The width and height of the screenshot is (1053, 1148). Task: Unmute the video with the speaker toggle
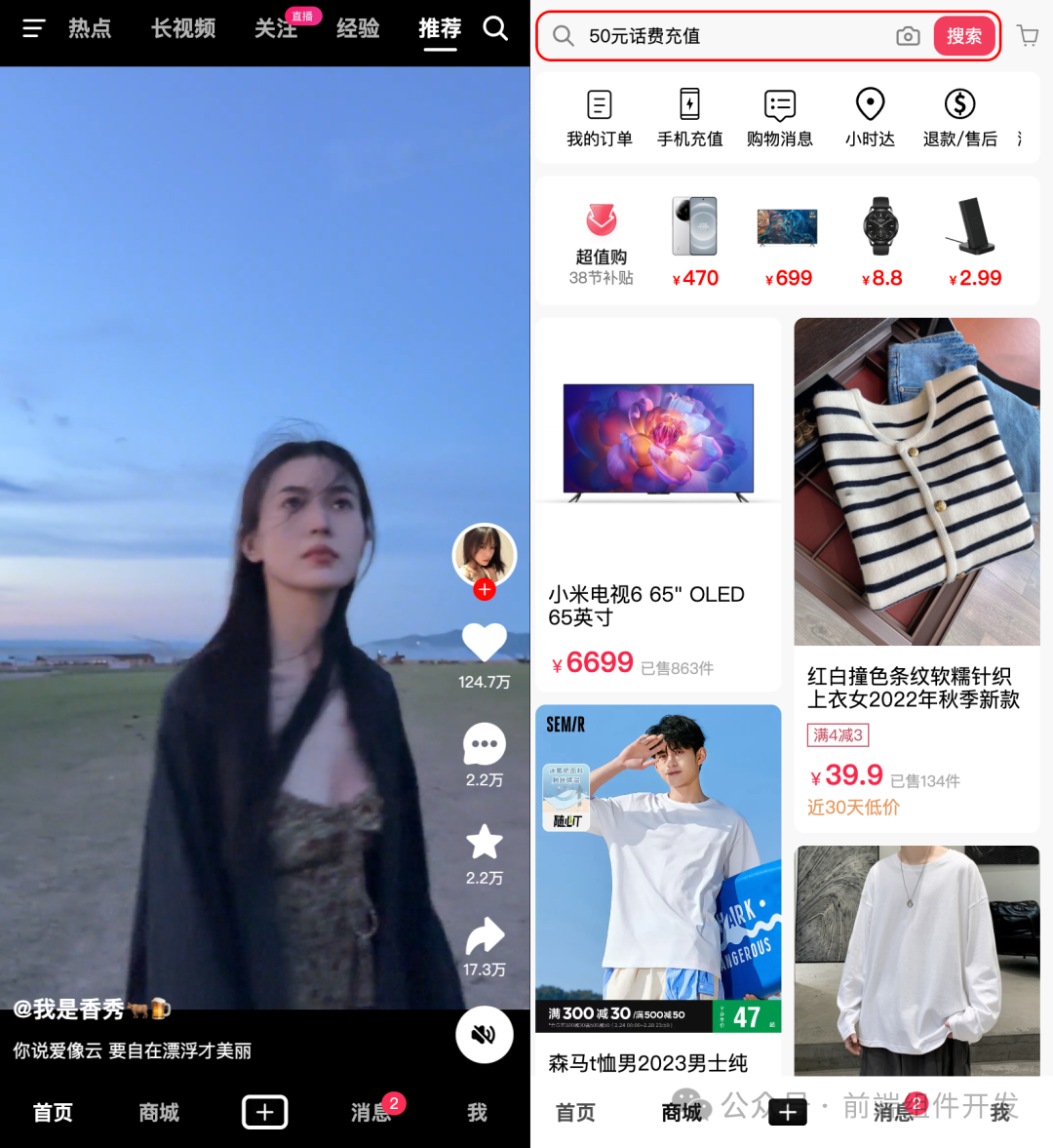484,1035
